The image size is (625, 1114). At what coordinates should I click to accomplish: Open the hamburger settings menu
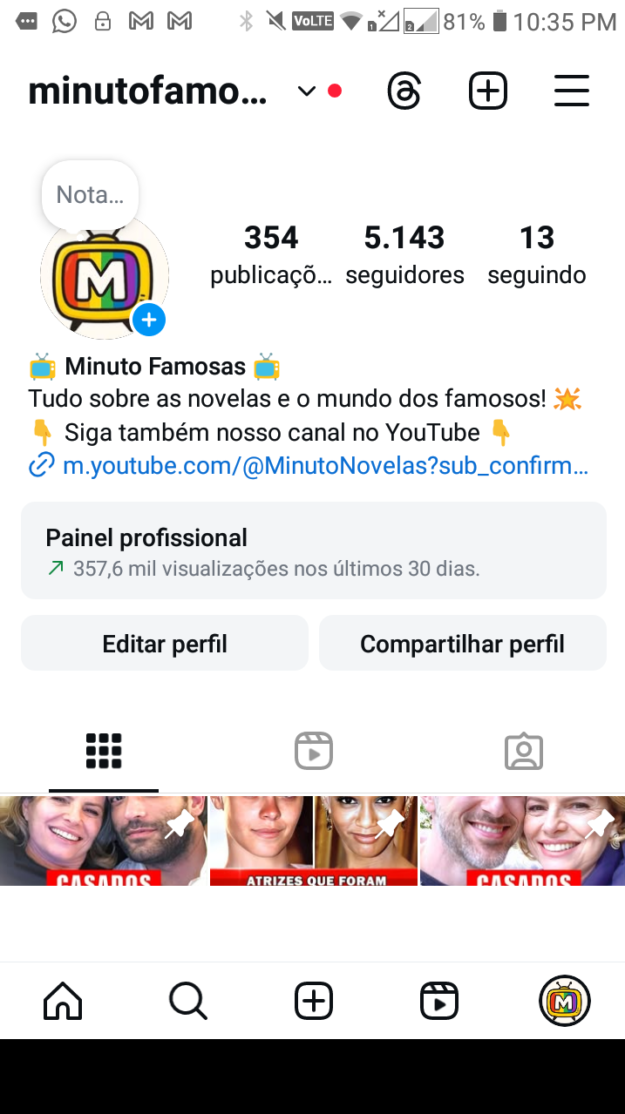pos(572,92)
